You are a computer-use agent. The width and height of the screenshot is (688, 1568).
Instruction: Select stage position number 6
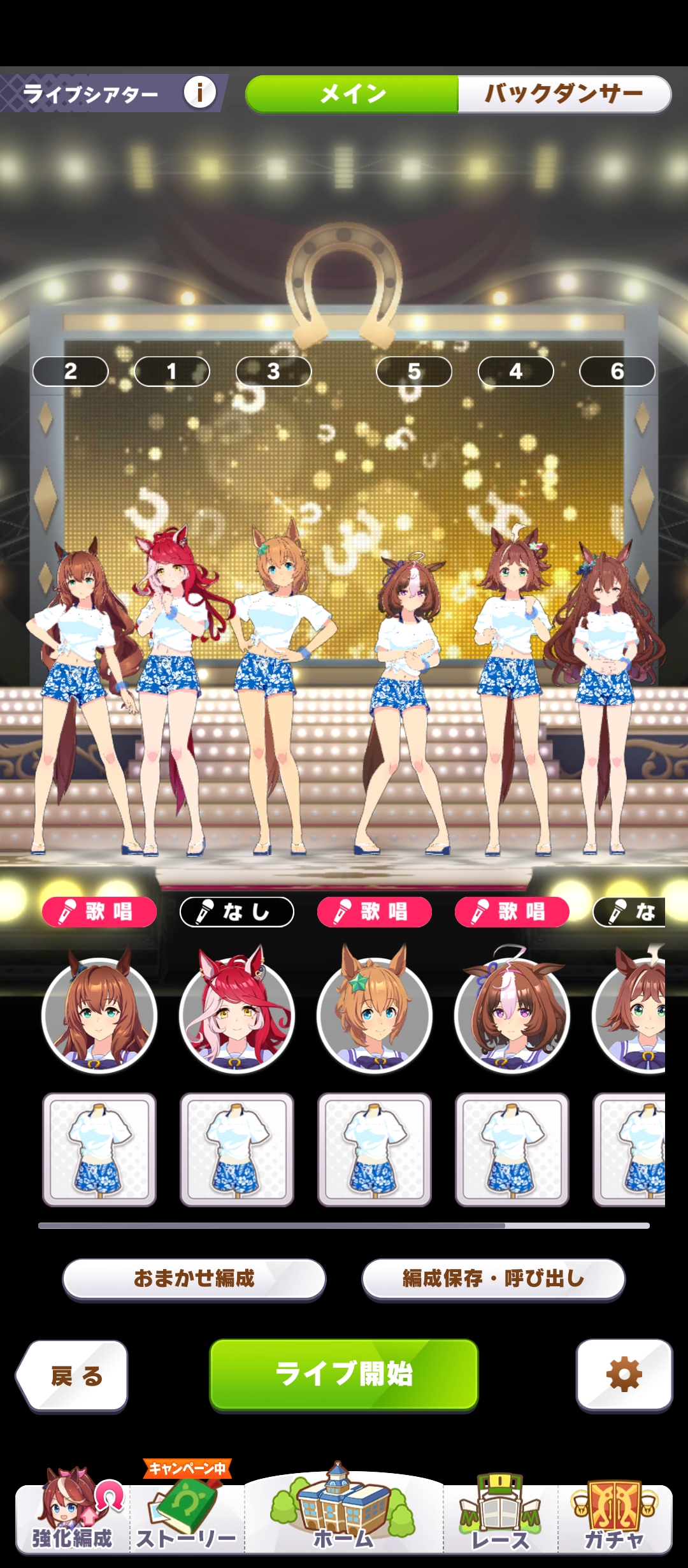[617, 371]
